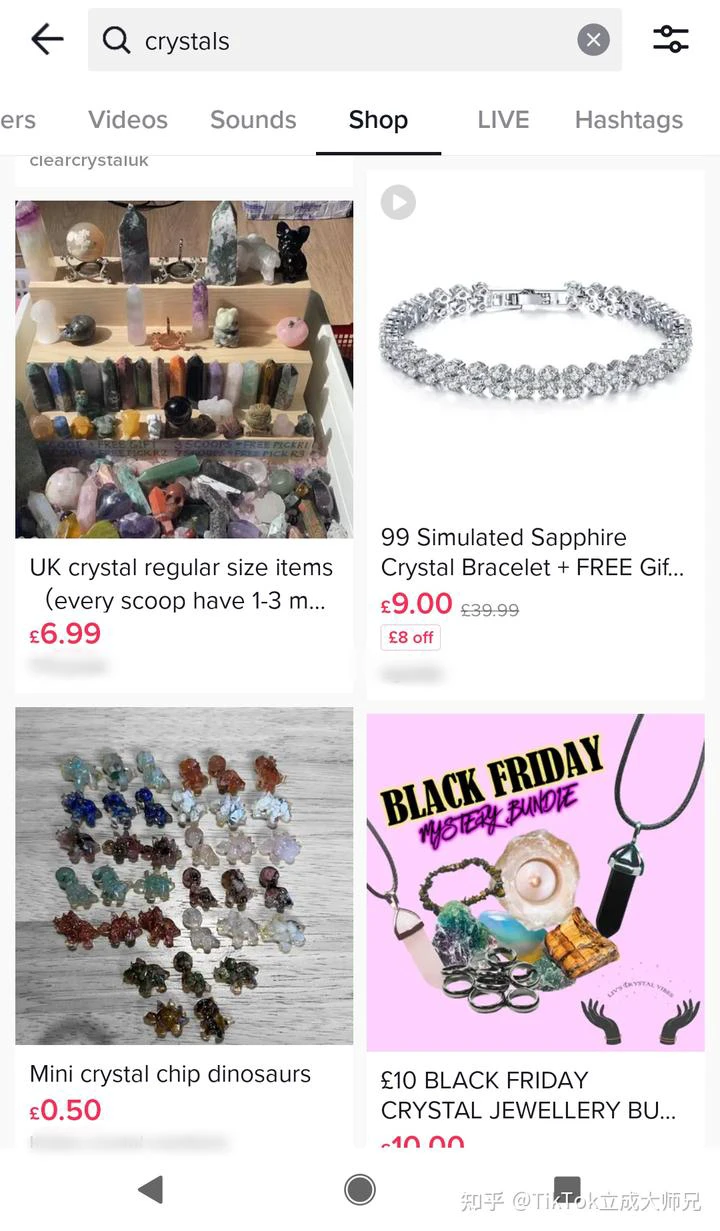Go back using the arrow icon
Image resolution: width=720 pixels, height=1231 pixels.
(47, 40)
